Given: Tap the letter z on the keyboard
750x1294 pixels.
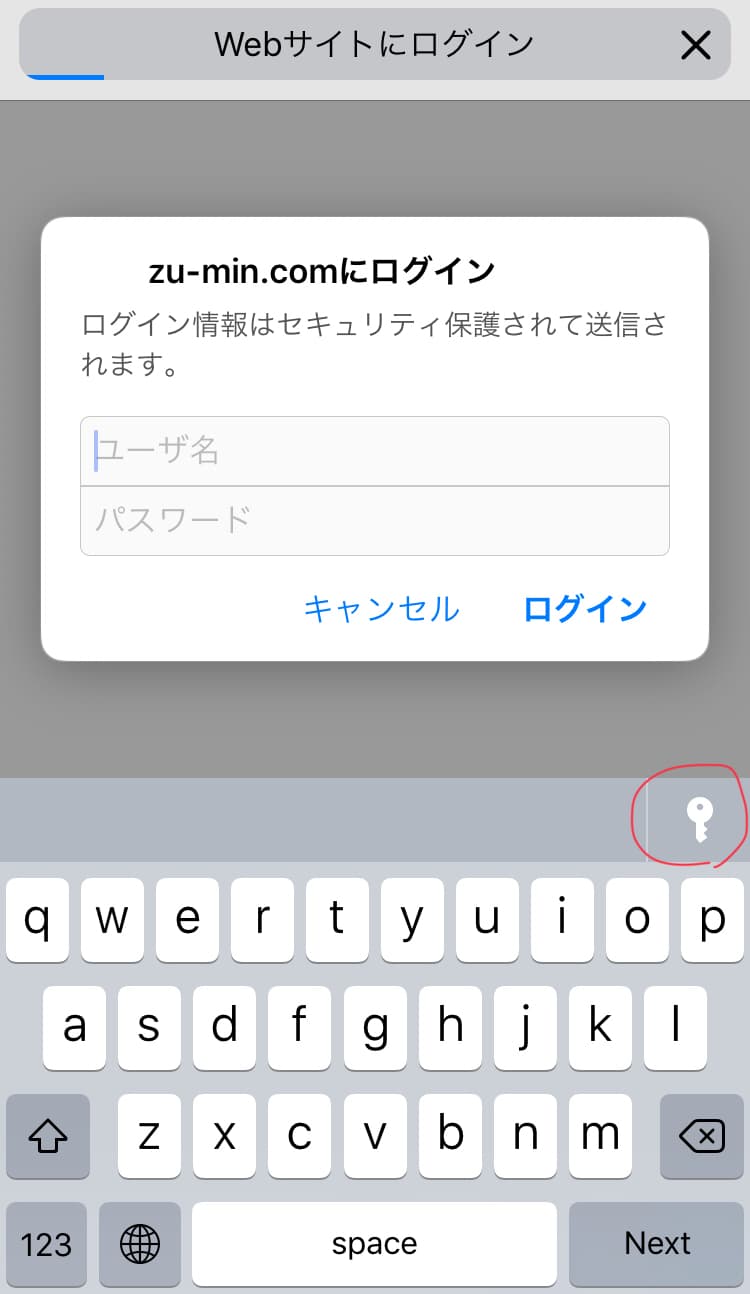Looking at the screenshot, I should tap(150, 1137).
